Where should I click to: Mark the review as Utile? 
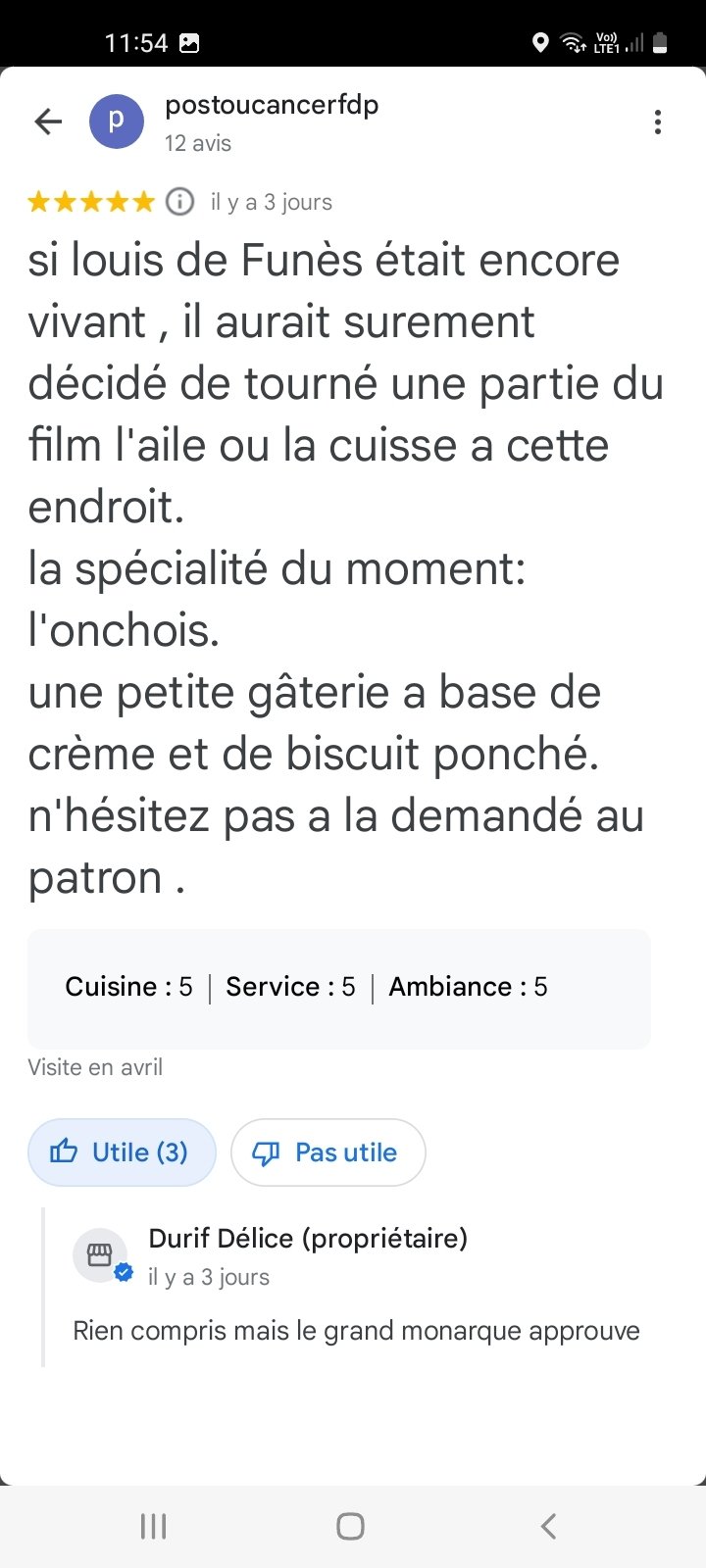[x=122, y=1152]
